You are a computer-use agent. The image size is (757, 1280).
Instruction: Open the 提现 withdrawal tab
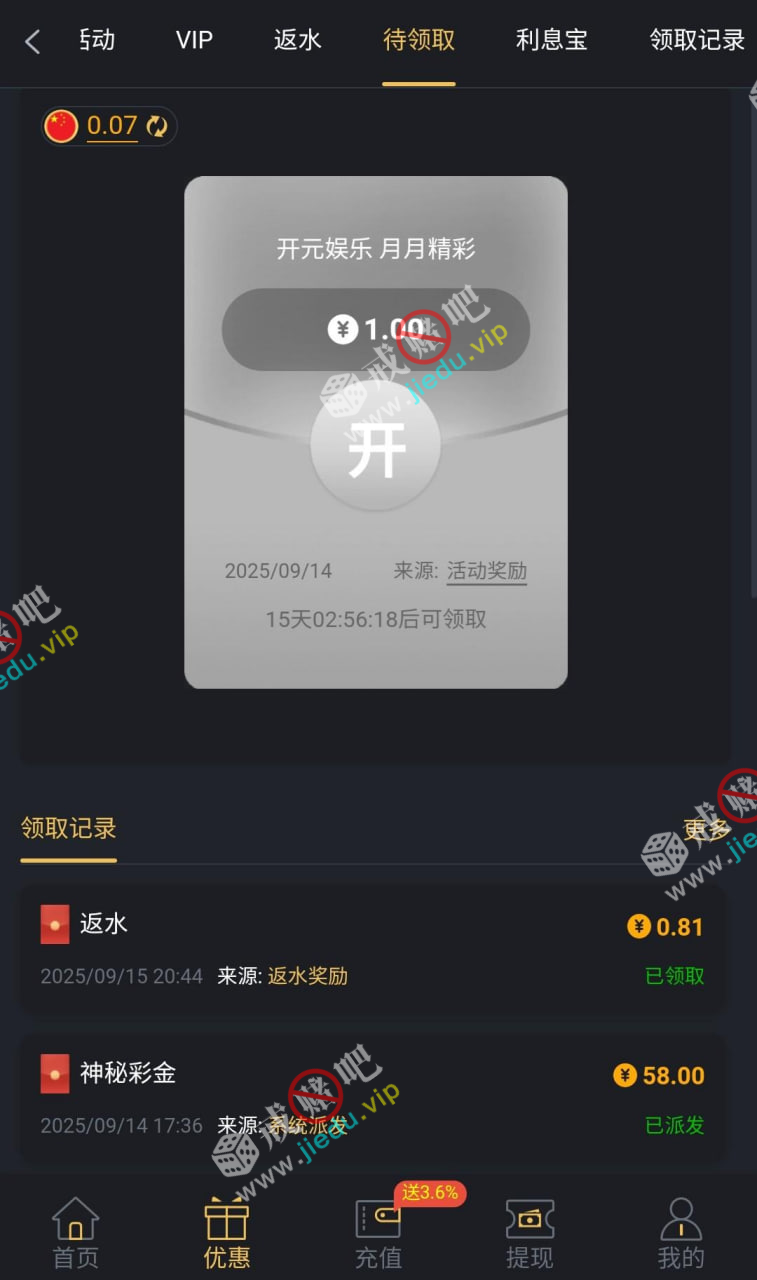[530, 1232]
